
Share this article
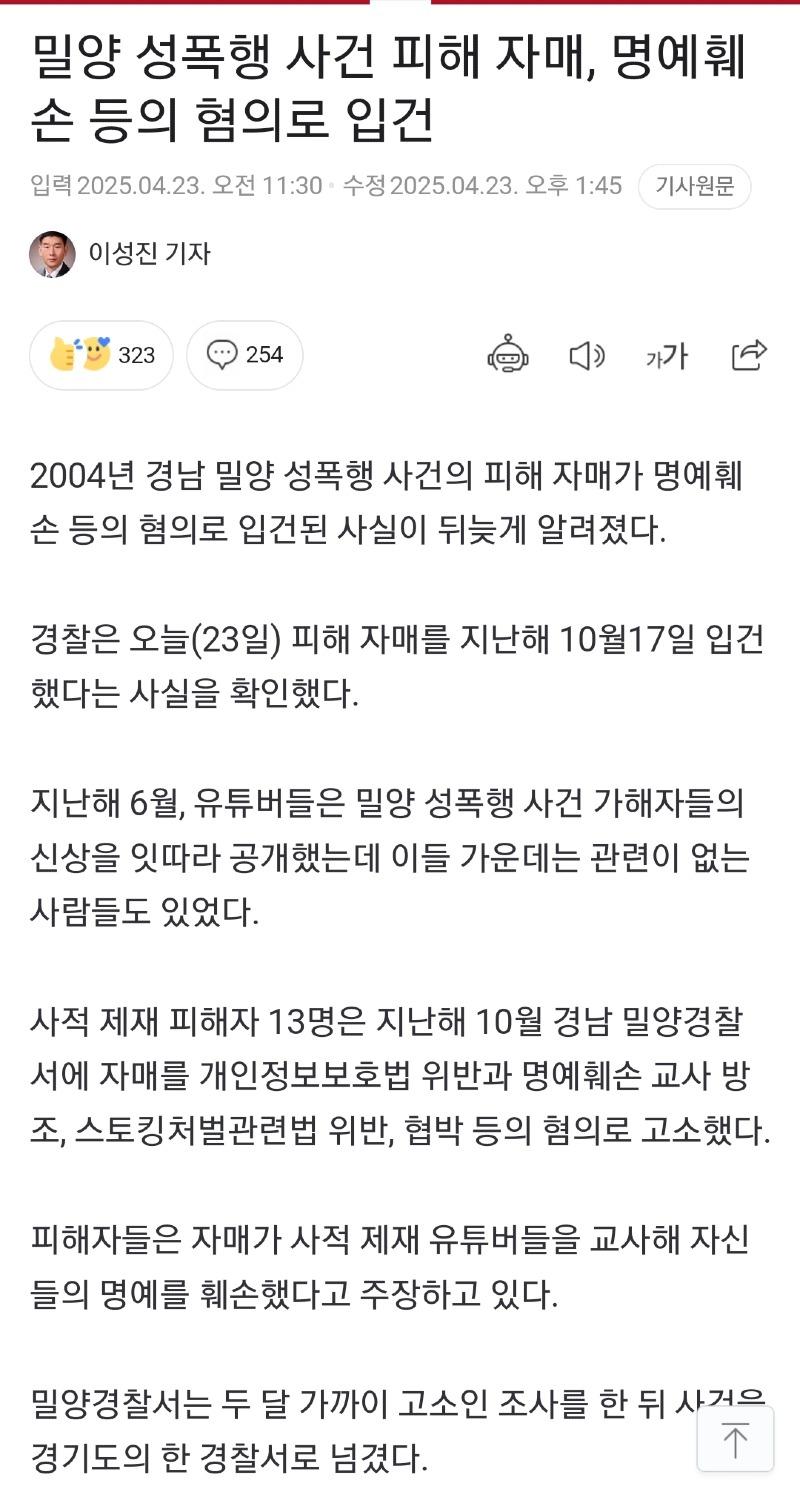pos(749,355)
